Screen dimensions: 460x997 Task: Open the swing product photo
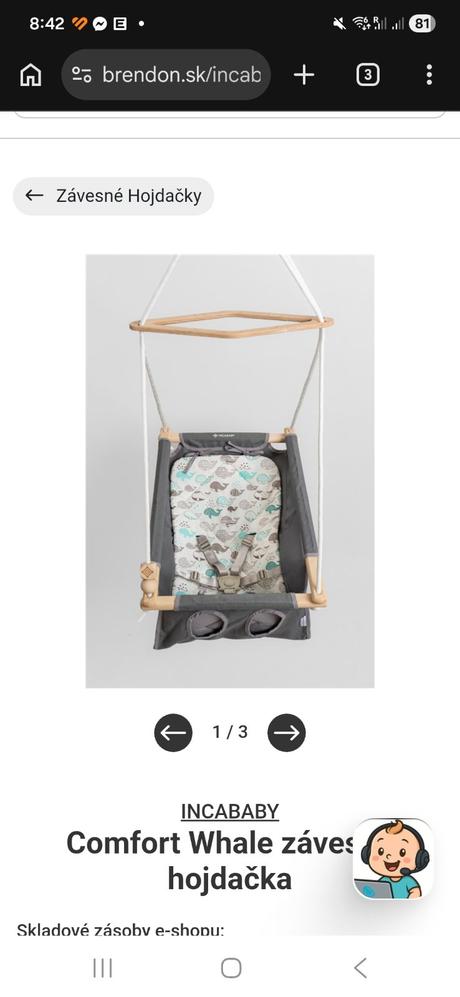(x=230, y=471)
